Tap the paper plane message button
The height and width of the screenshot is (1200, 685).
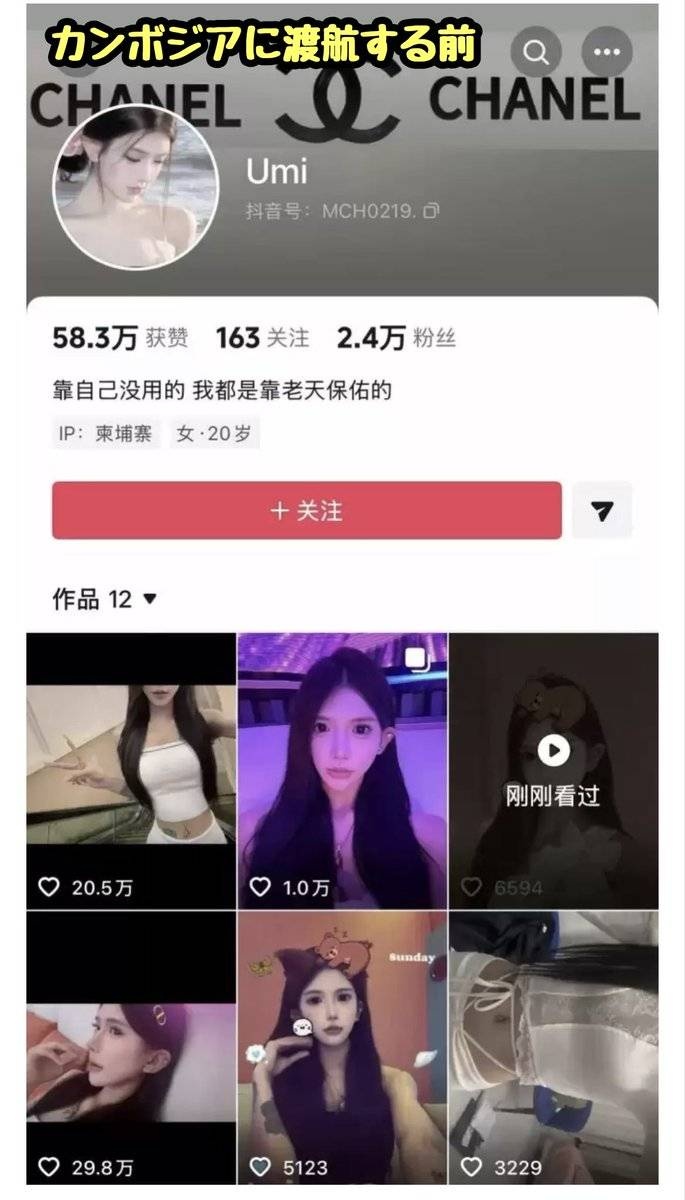point(601,511)
